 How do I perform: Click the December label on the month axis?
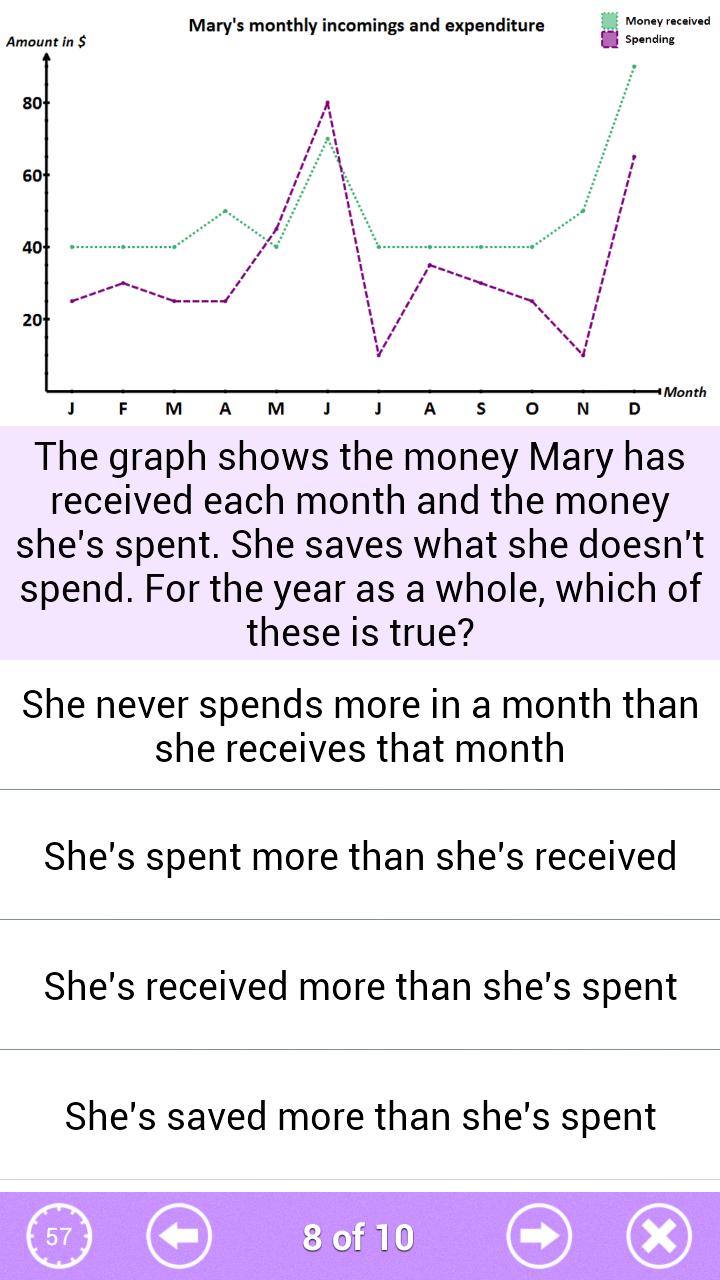click(634, 408)
